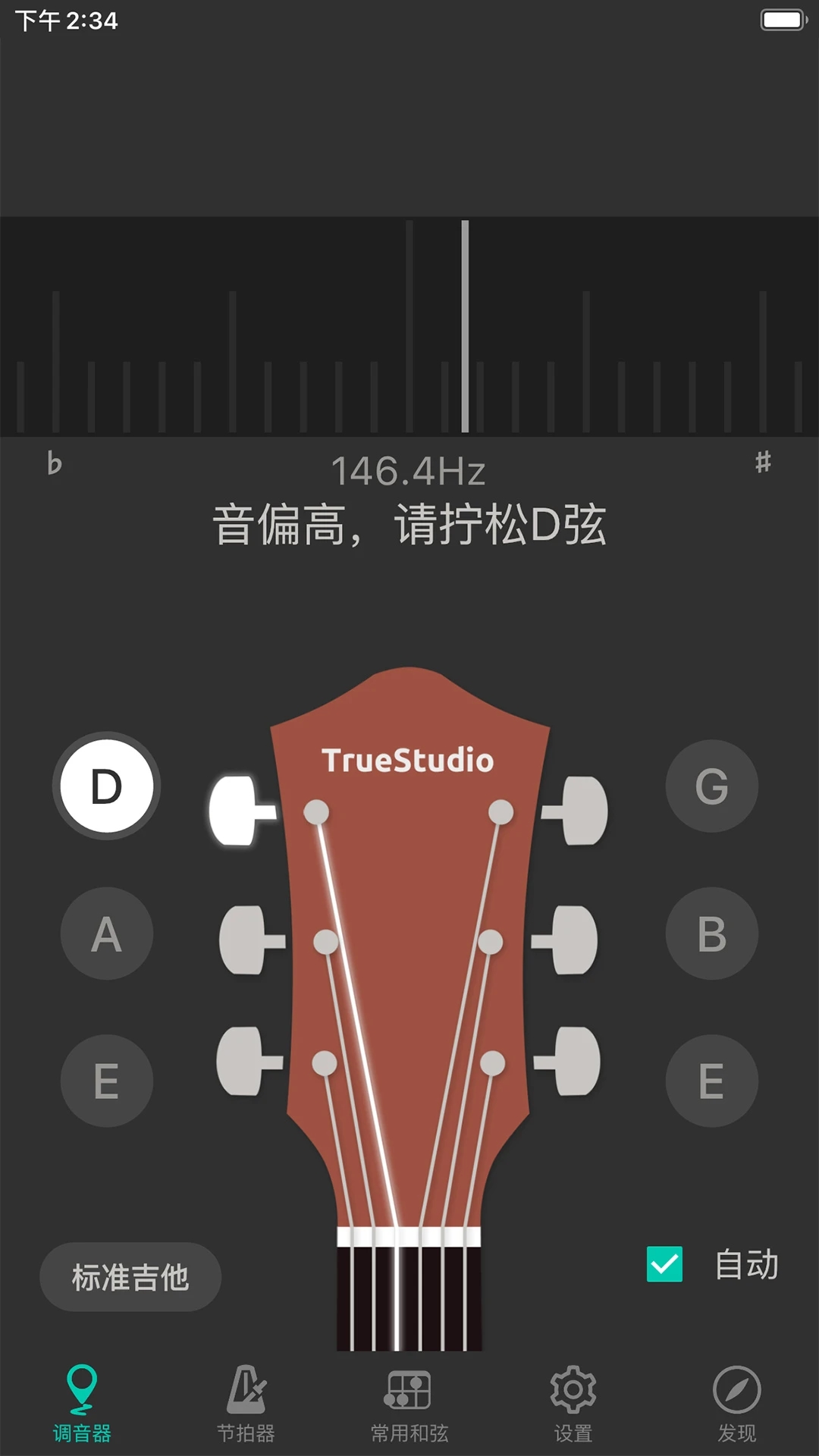
Task: Choose the low E string button beside A
Action: point(106,1081)
